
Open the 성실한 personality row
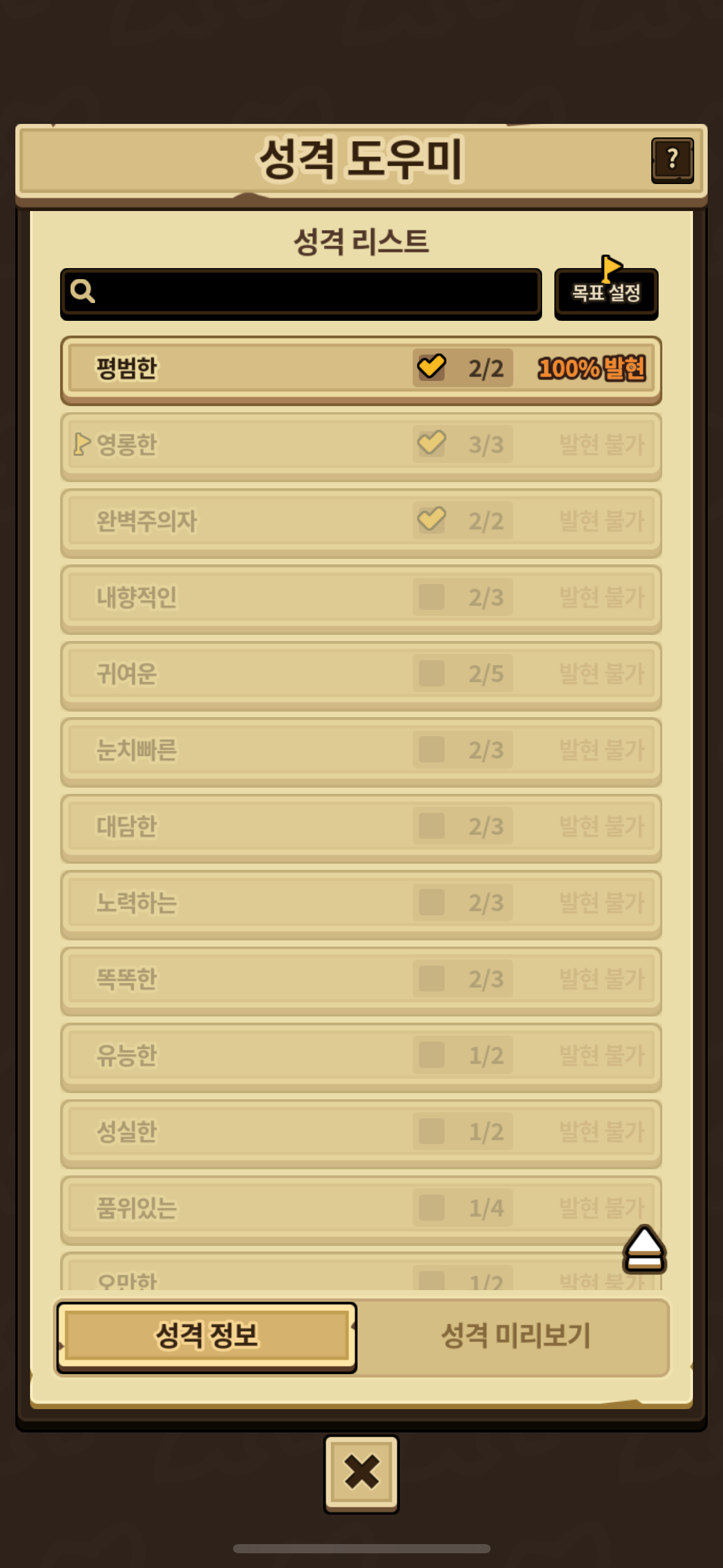(361, 1132)
